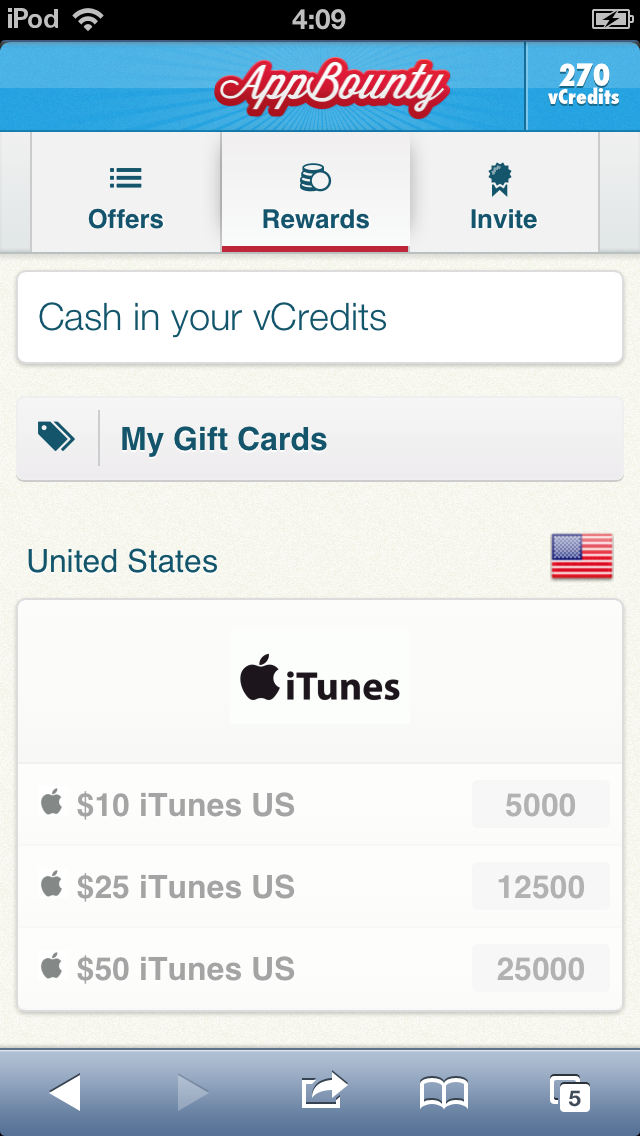640x1136 pixels.
Task: Select the $25 iTunes US reward
Action: coord(320,887)
